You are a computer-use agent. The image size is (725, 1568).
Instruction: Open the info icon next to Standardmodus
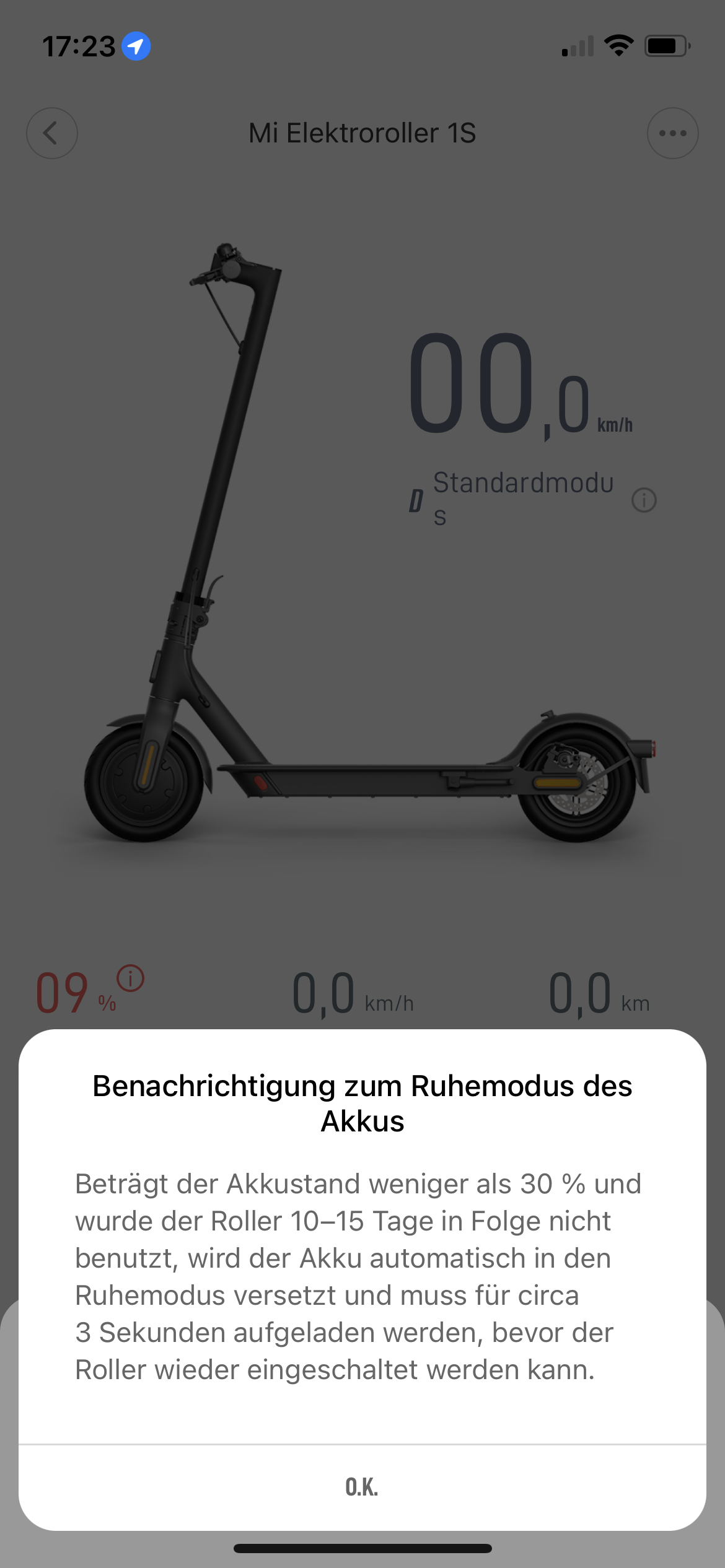(x=644, y=500)
